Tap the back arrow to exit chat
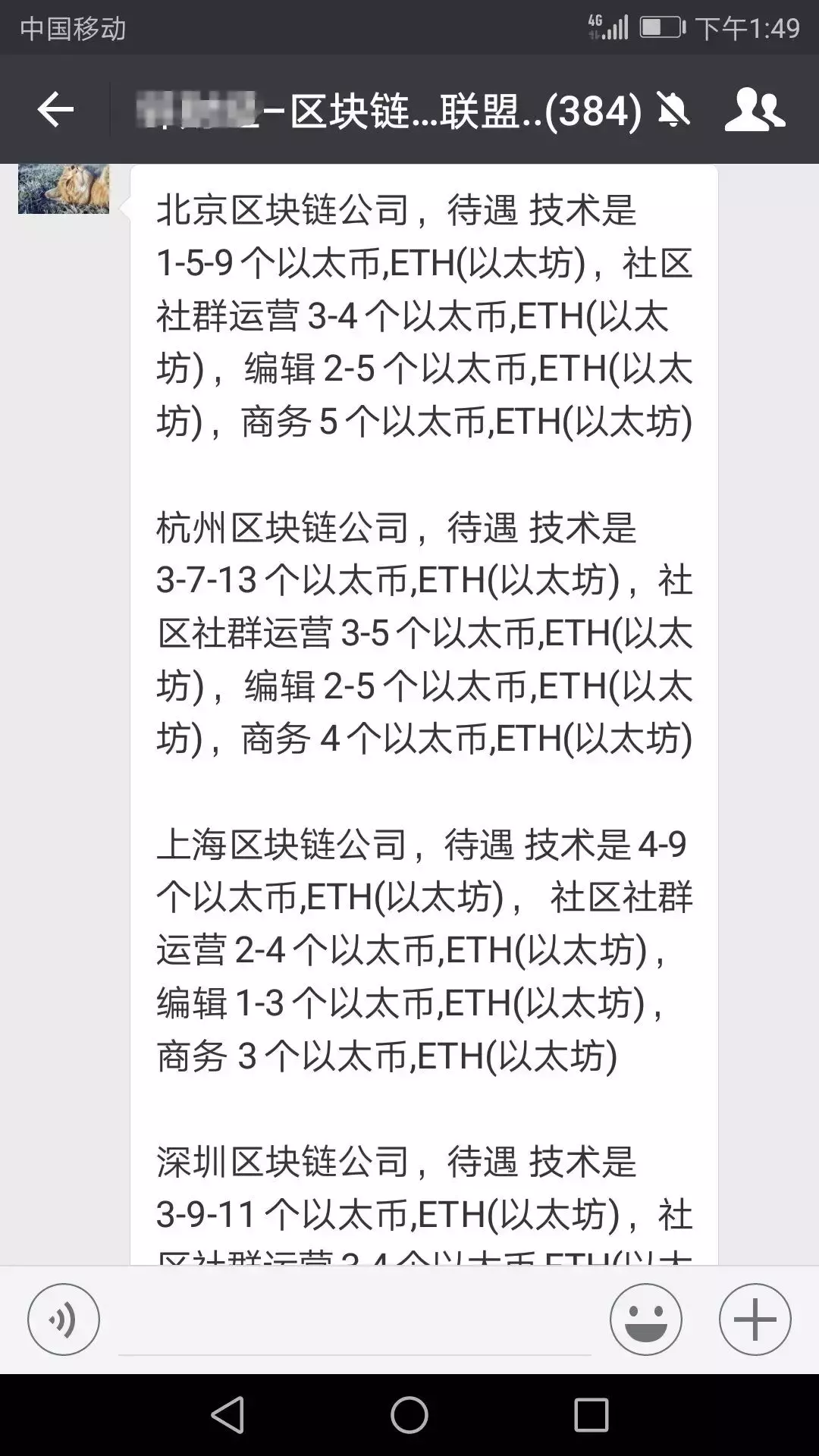The height and width of the screenshot is (1456, 819). tap(57, 108)
